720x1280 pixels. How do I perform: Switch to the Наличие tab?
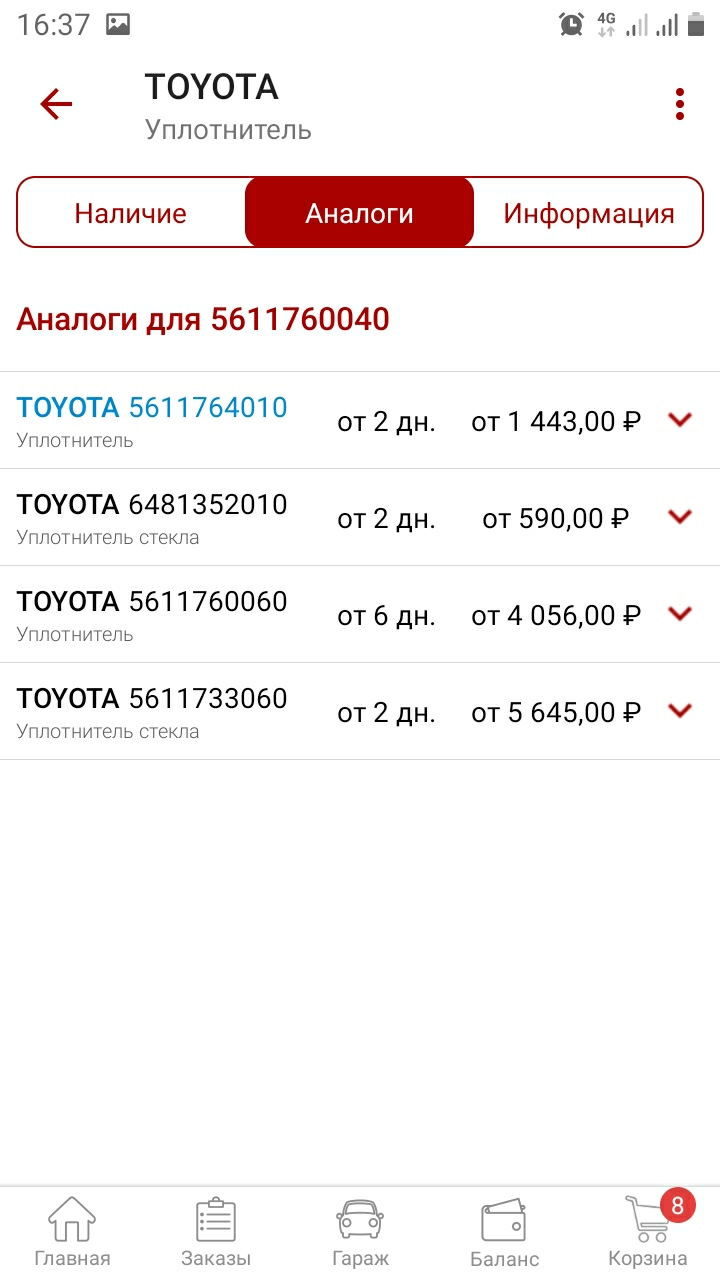(x=131, y=212)
